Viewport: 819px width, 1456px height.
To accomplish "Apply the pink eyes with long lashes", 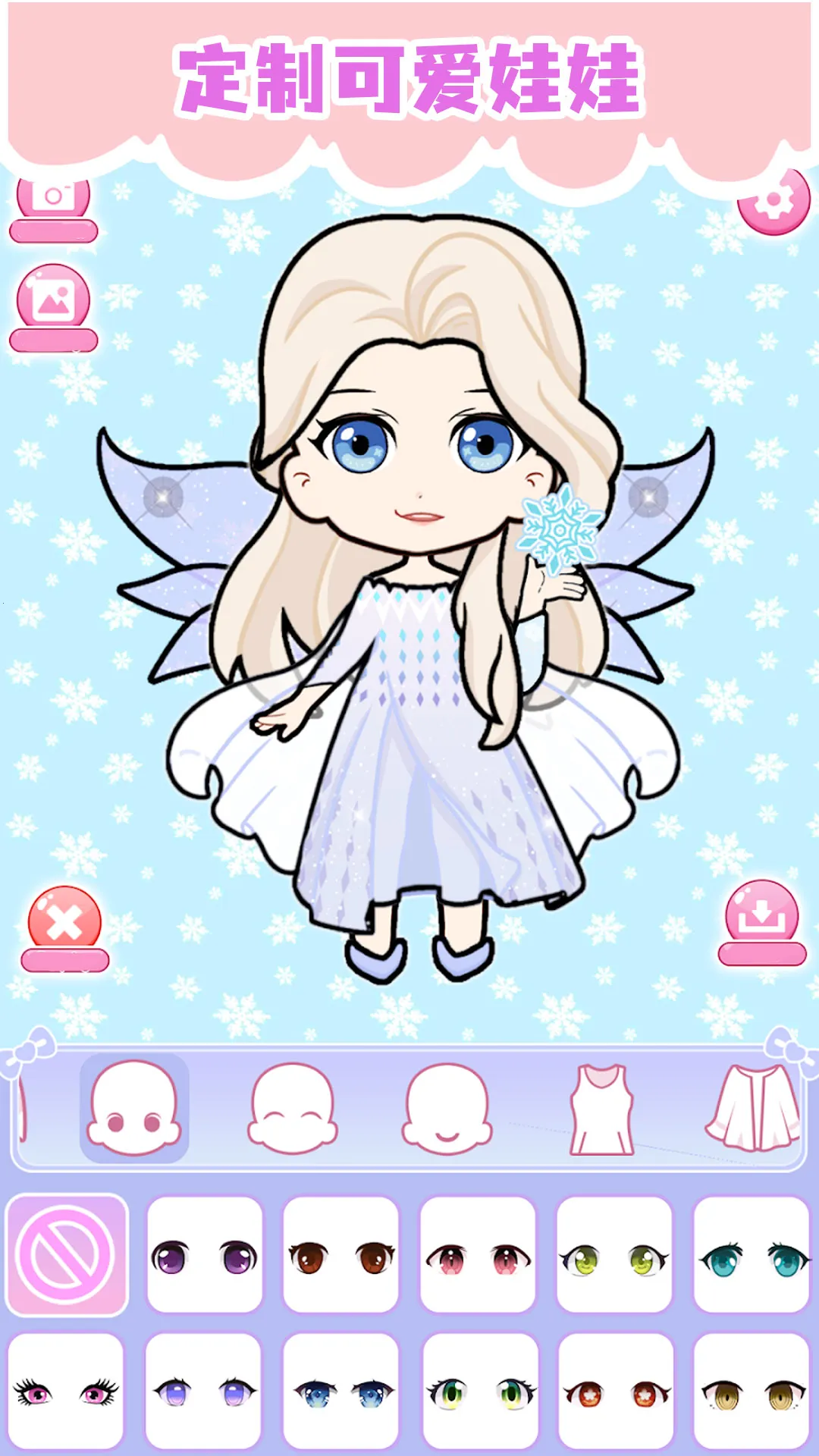I will tap(66, 1392).
